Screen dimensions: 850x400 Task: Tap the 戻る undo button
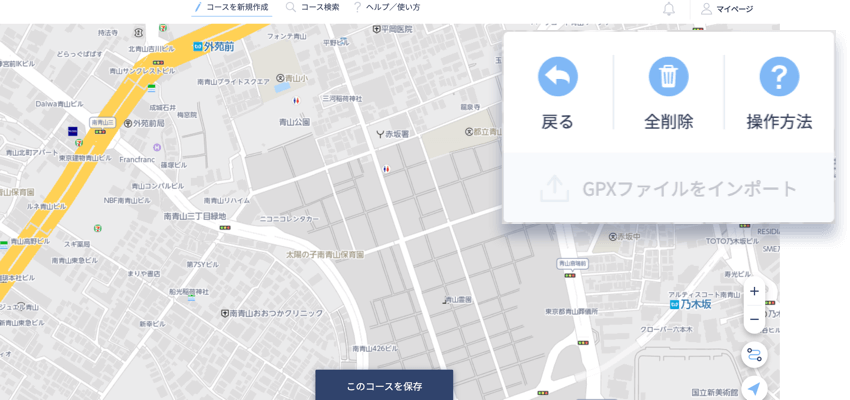[558, 92]
